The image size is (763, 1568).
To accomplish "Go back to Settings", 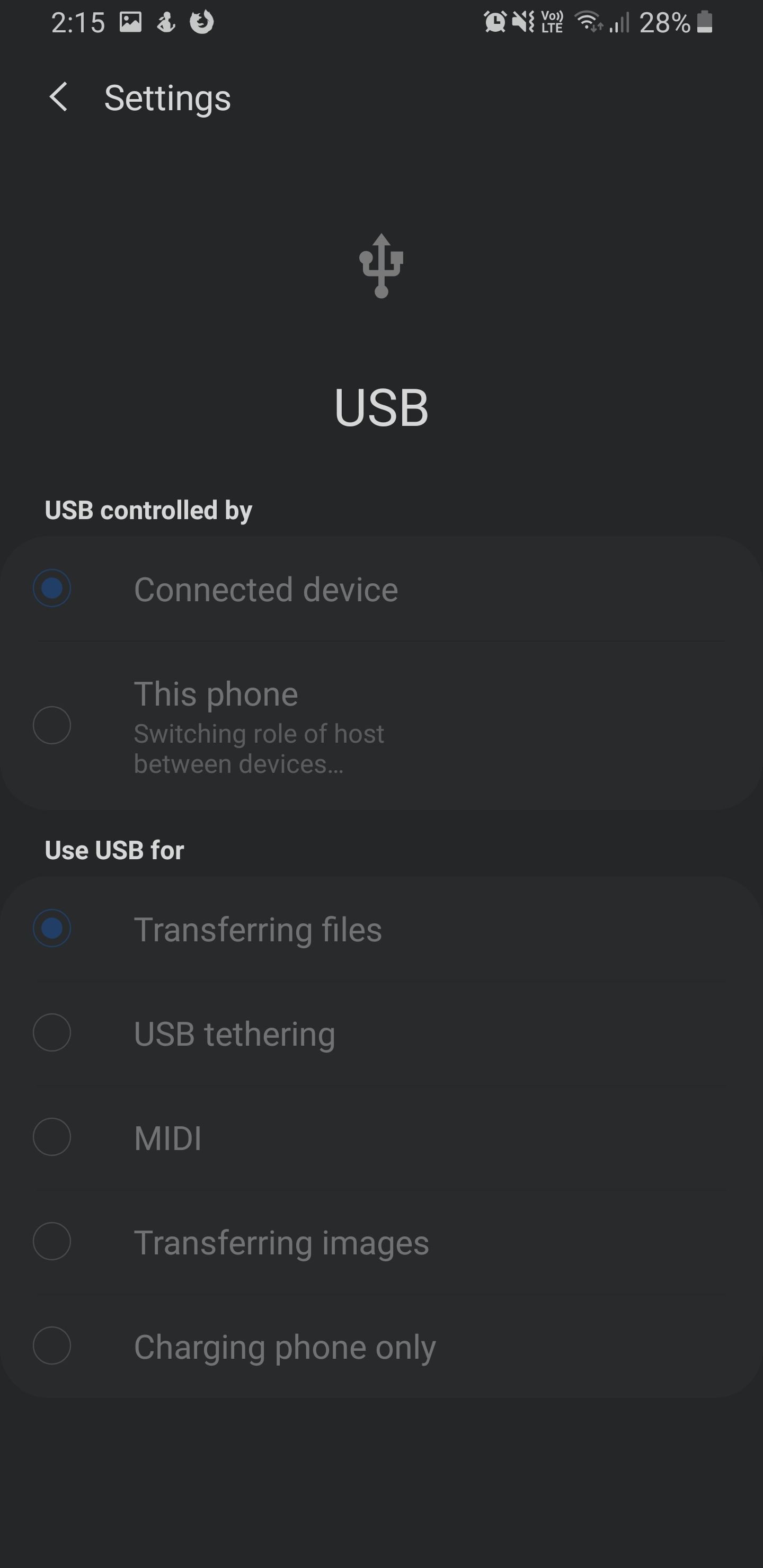I will point(58,97).
